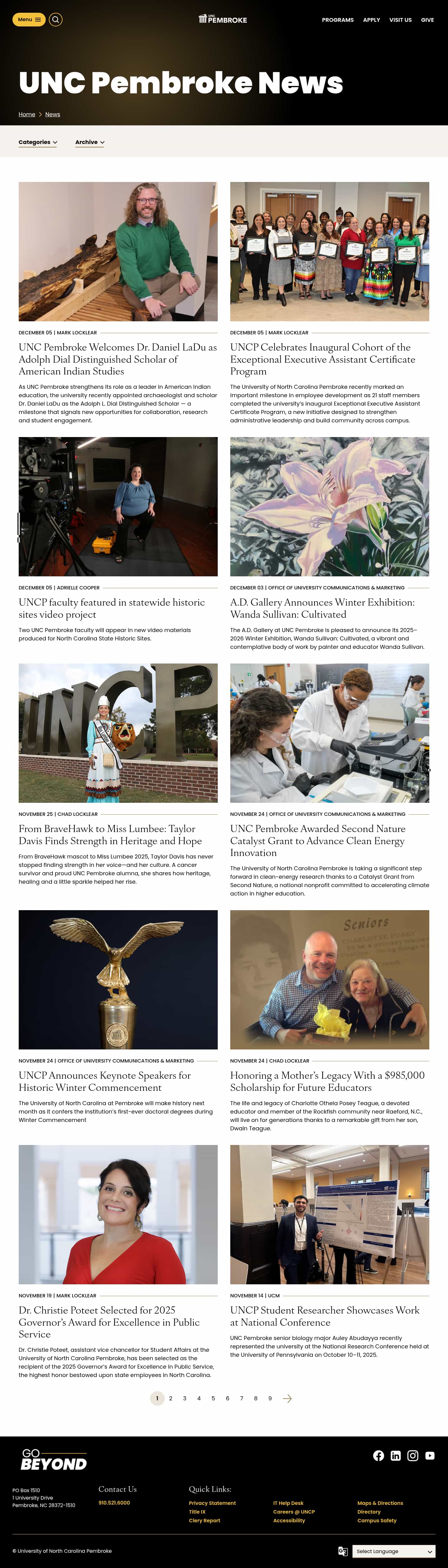Expand the Archive dropdown
Image resolution: width=448 pixels, height=1568 pixels.
90,142
